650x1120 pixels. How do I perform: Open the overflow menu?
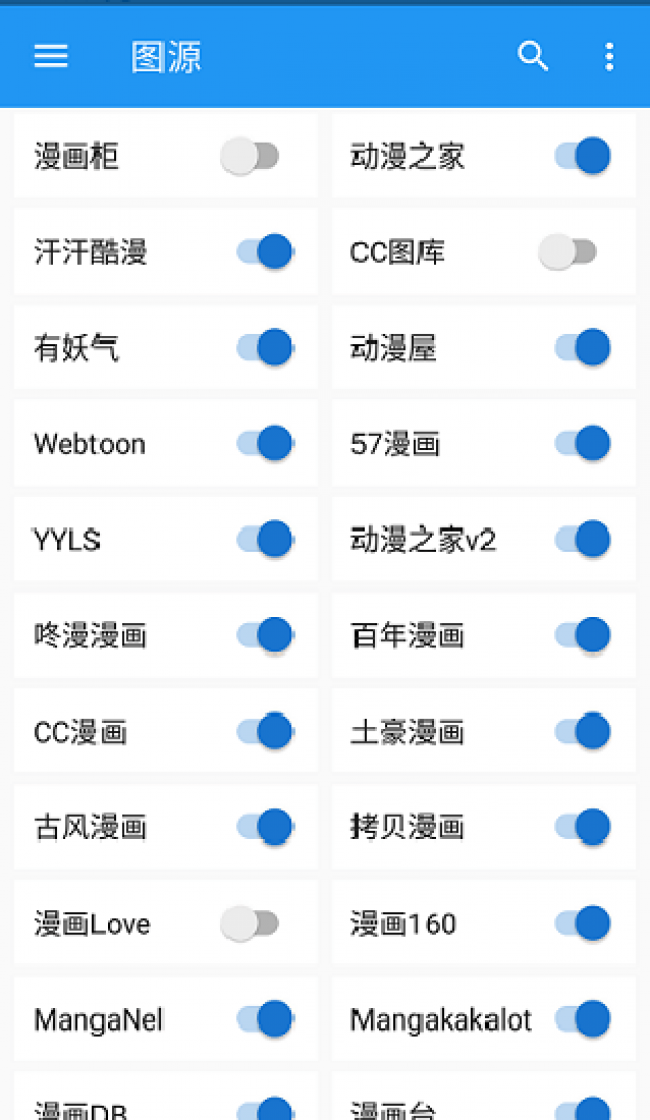click(609, 56)
